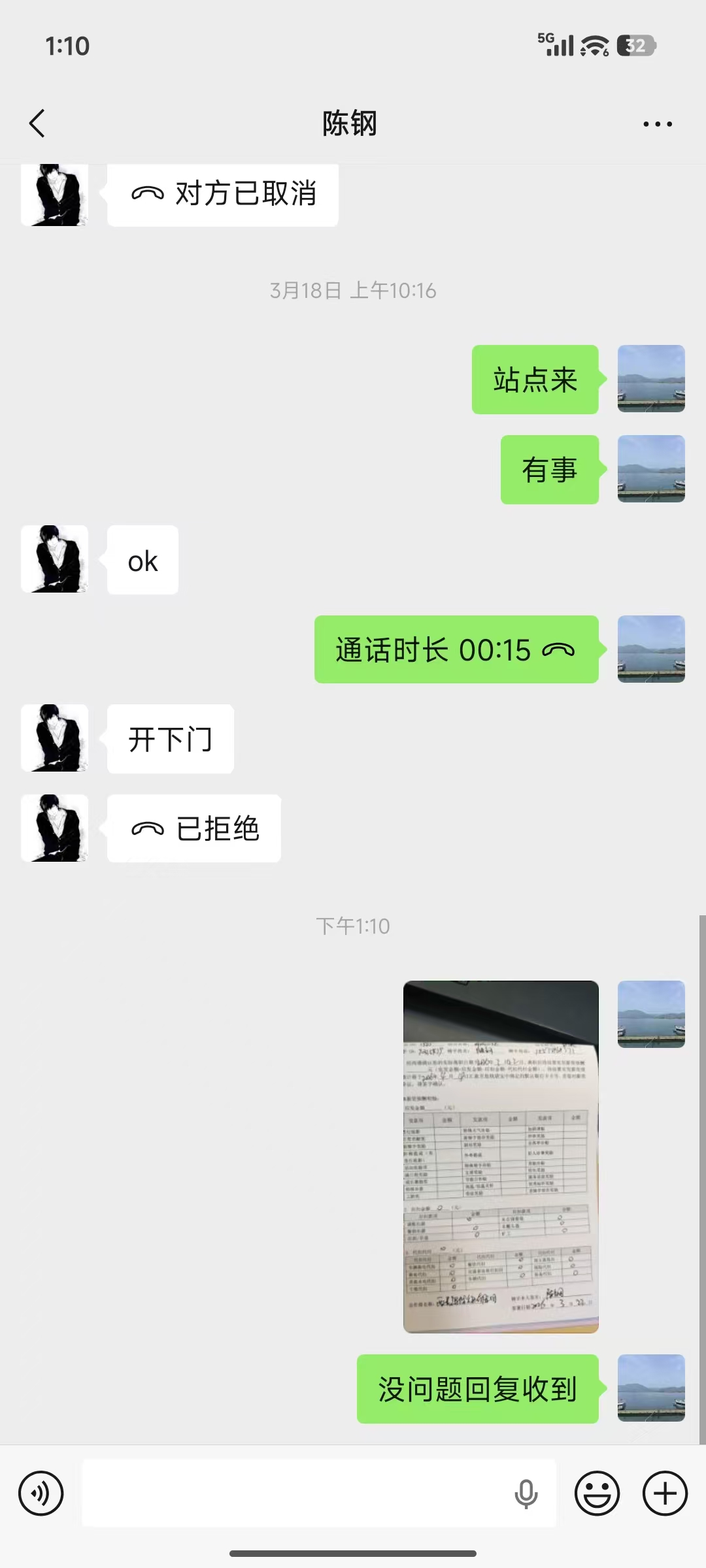This screenshot has height=1568, width=706.
Task: Open the plus attachments menu
Action: (x=665, y=1494)
